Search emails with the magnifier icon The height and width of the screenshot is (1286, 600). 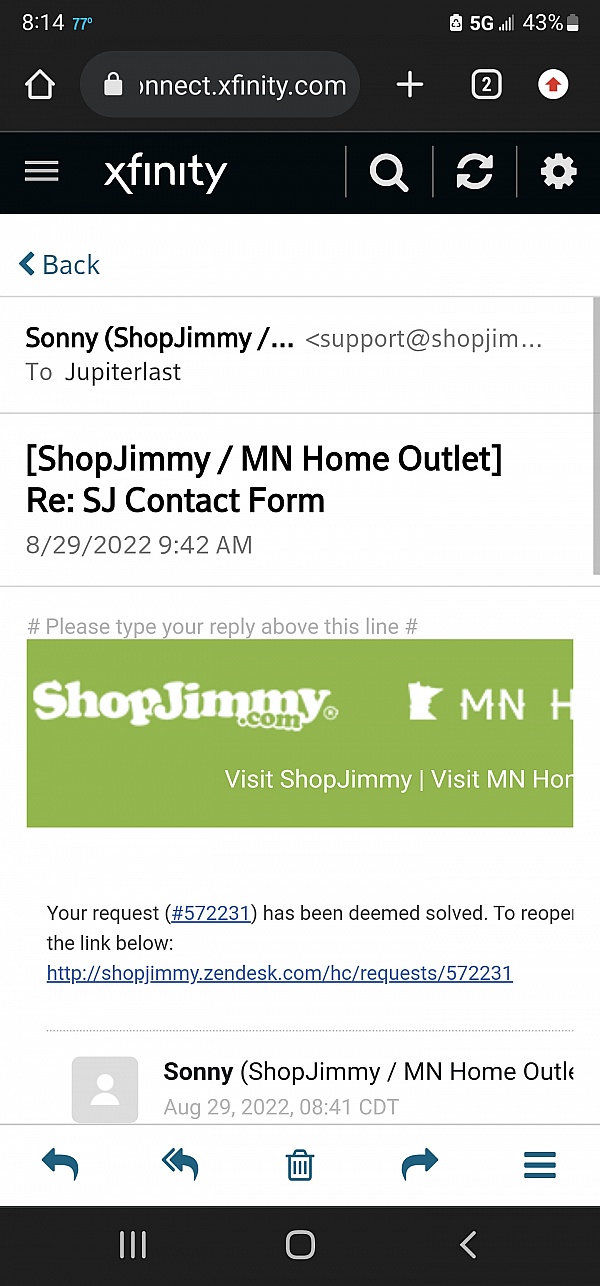[x=388, y=173]
